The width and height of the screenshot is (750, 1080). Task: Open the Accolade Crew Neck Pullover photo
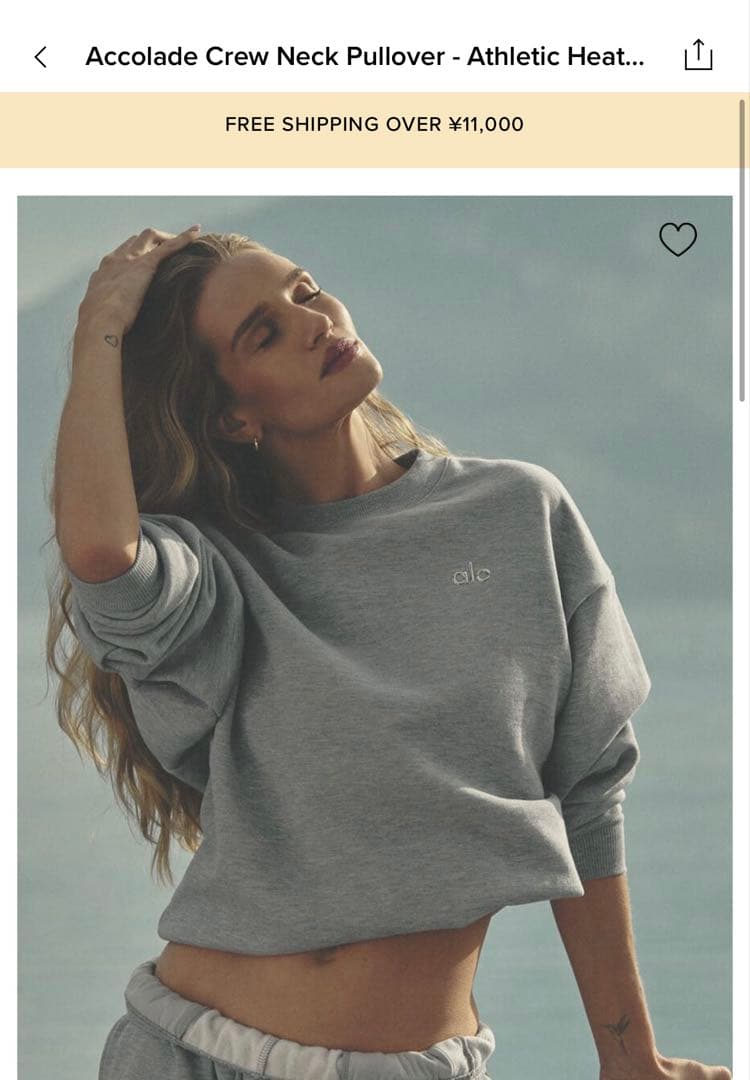375,640
